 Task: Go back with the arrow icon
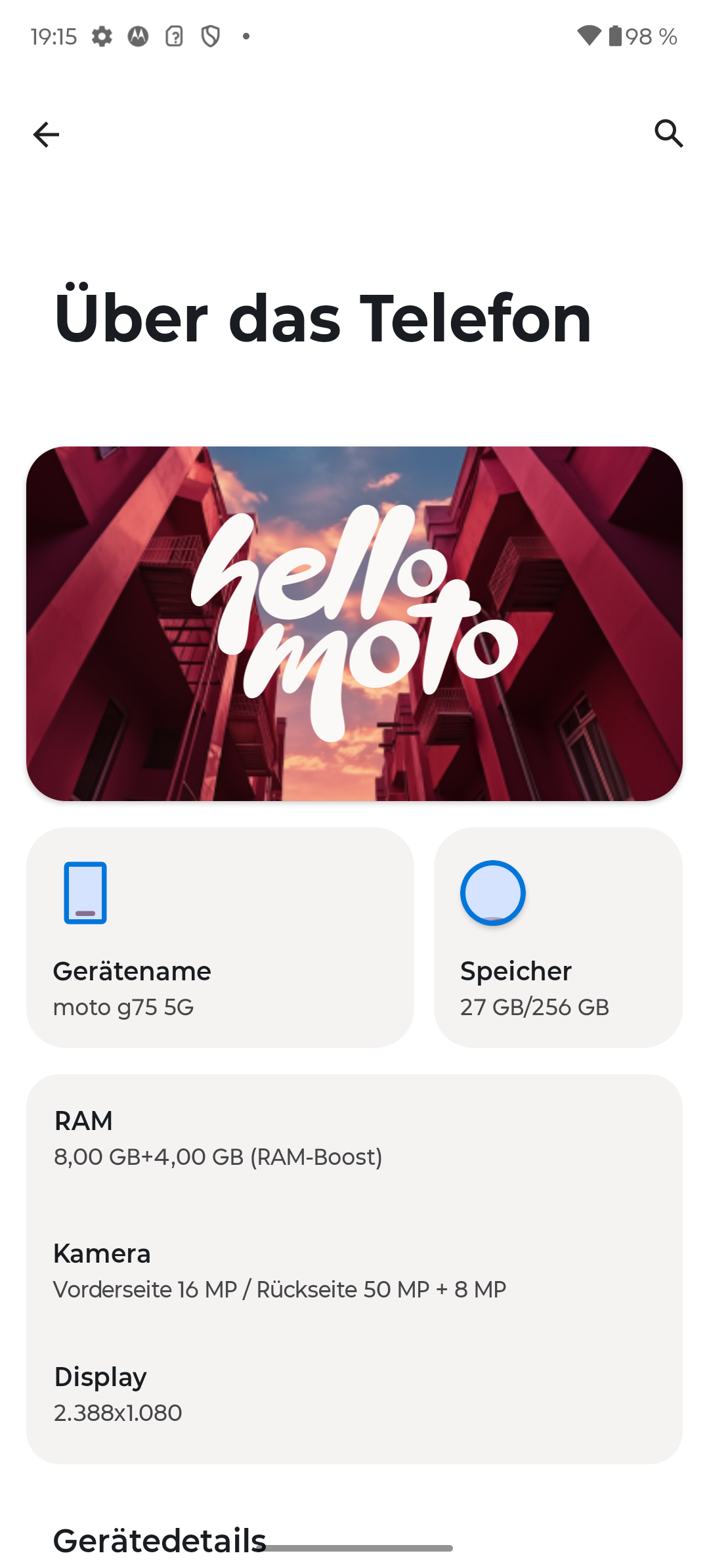[46, 135]
